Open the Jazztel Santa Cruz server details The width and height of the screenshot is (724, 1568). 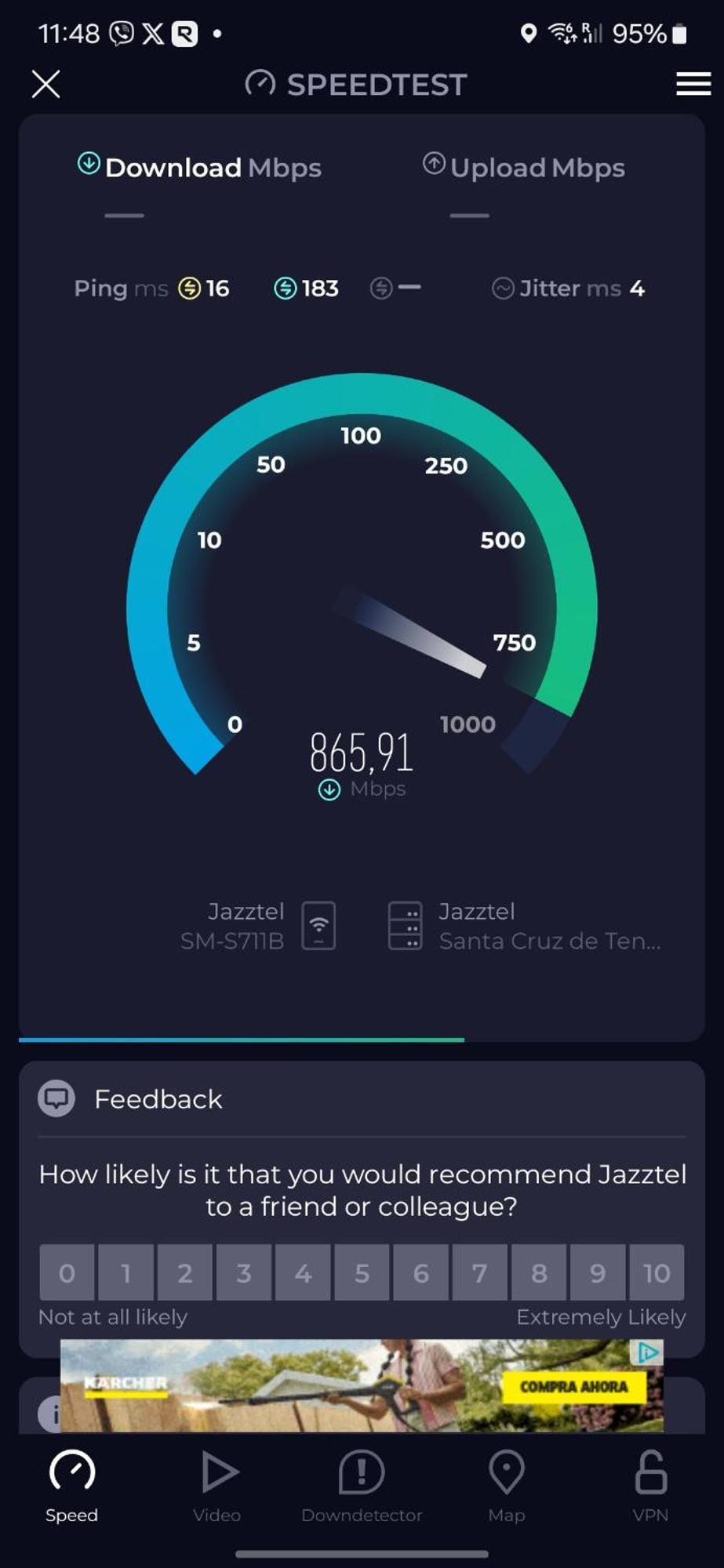526,926
